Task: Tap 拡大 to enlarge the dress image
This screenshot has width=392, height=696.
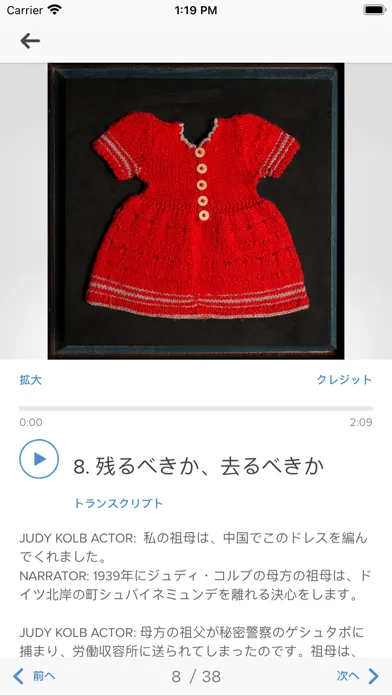Action: 31,380
